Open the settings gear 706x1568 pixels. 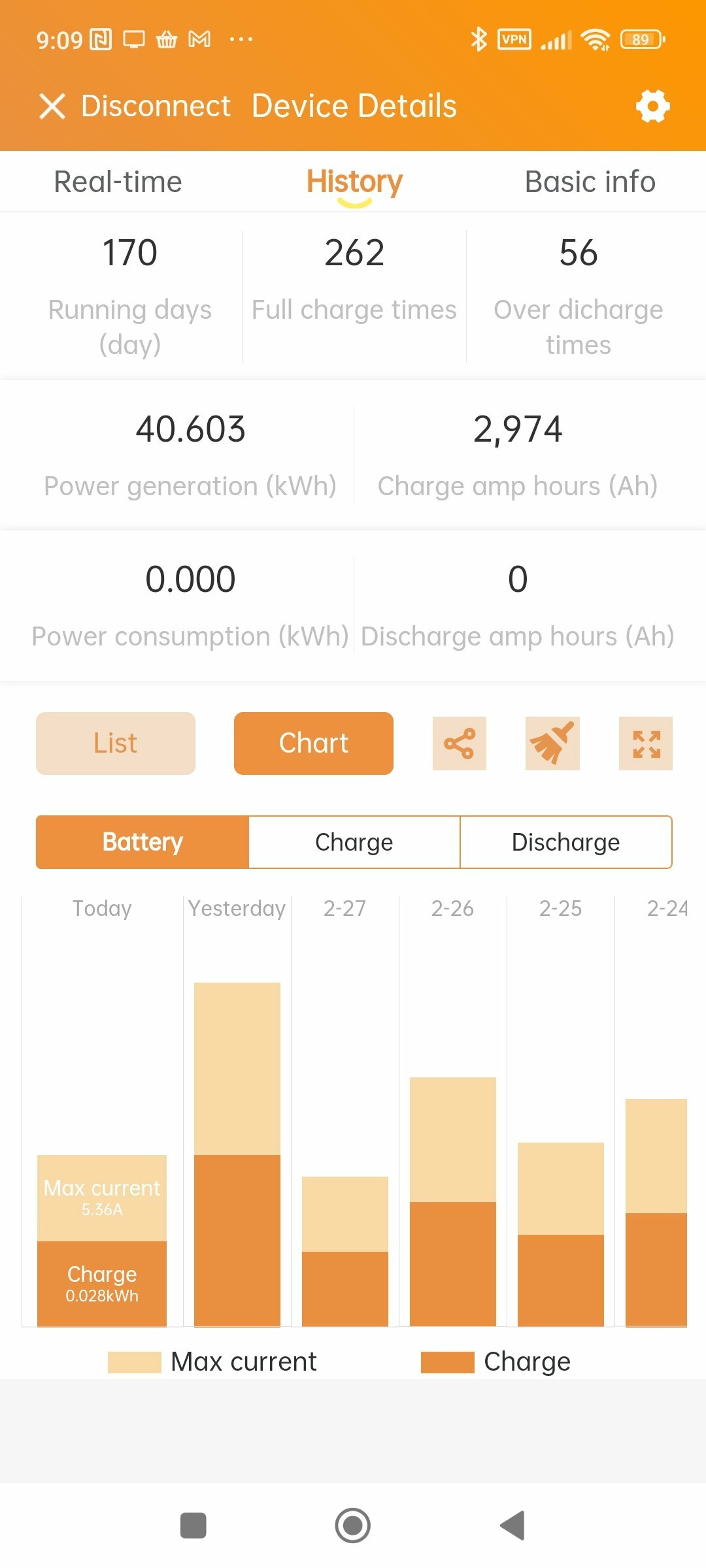point(652,106)
